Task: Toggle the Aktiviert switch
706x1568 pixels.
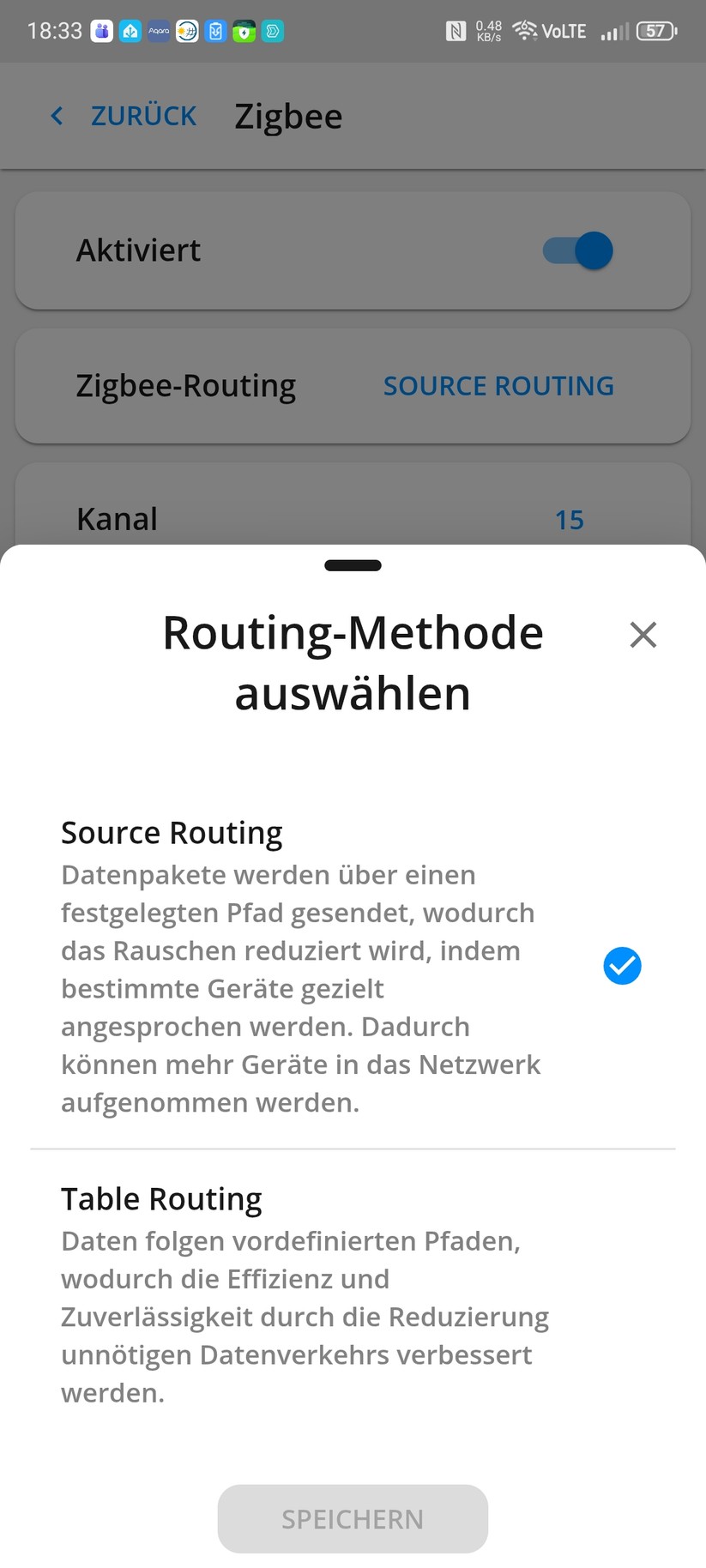Action: tap(577, 250)
